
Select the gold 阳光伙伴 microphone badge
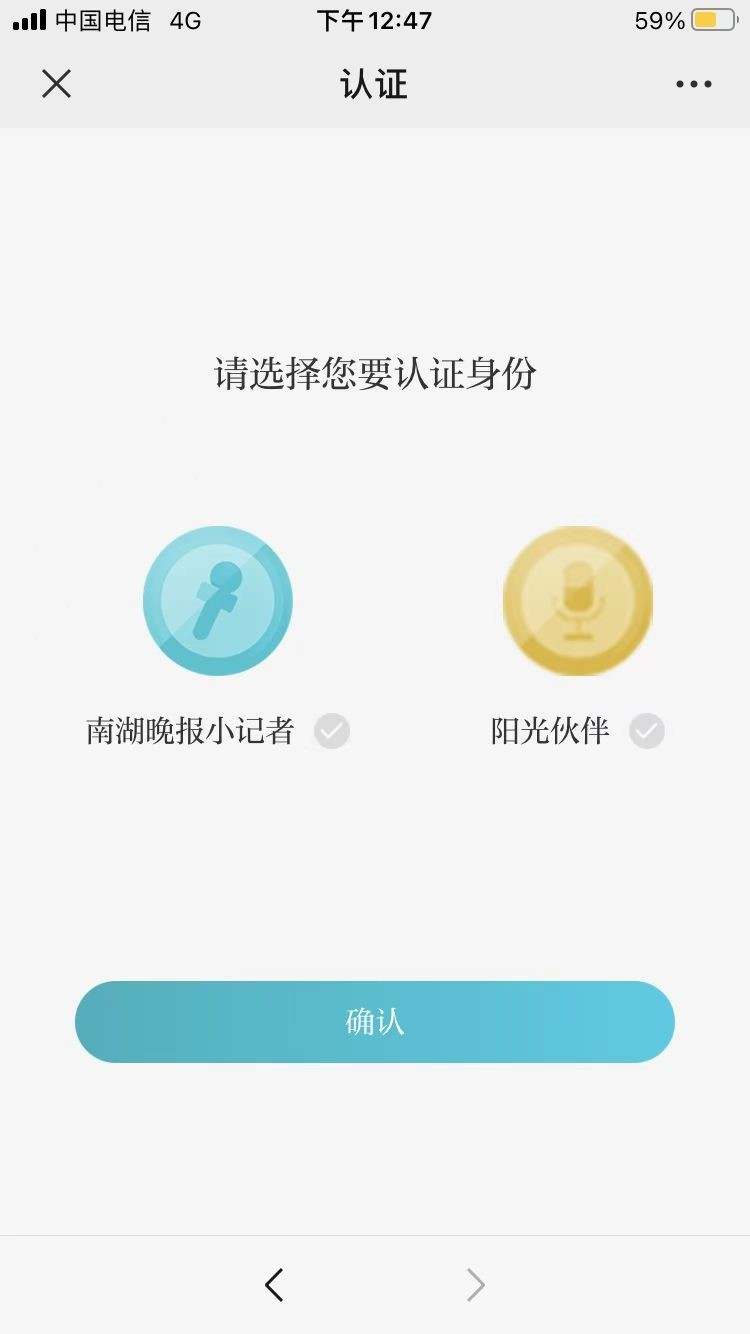(x=577, y=601)
